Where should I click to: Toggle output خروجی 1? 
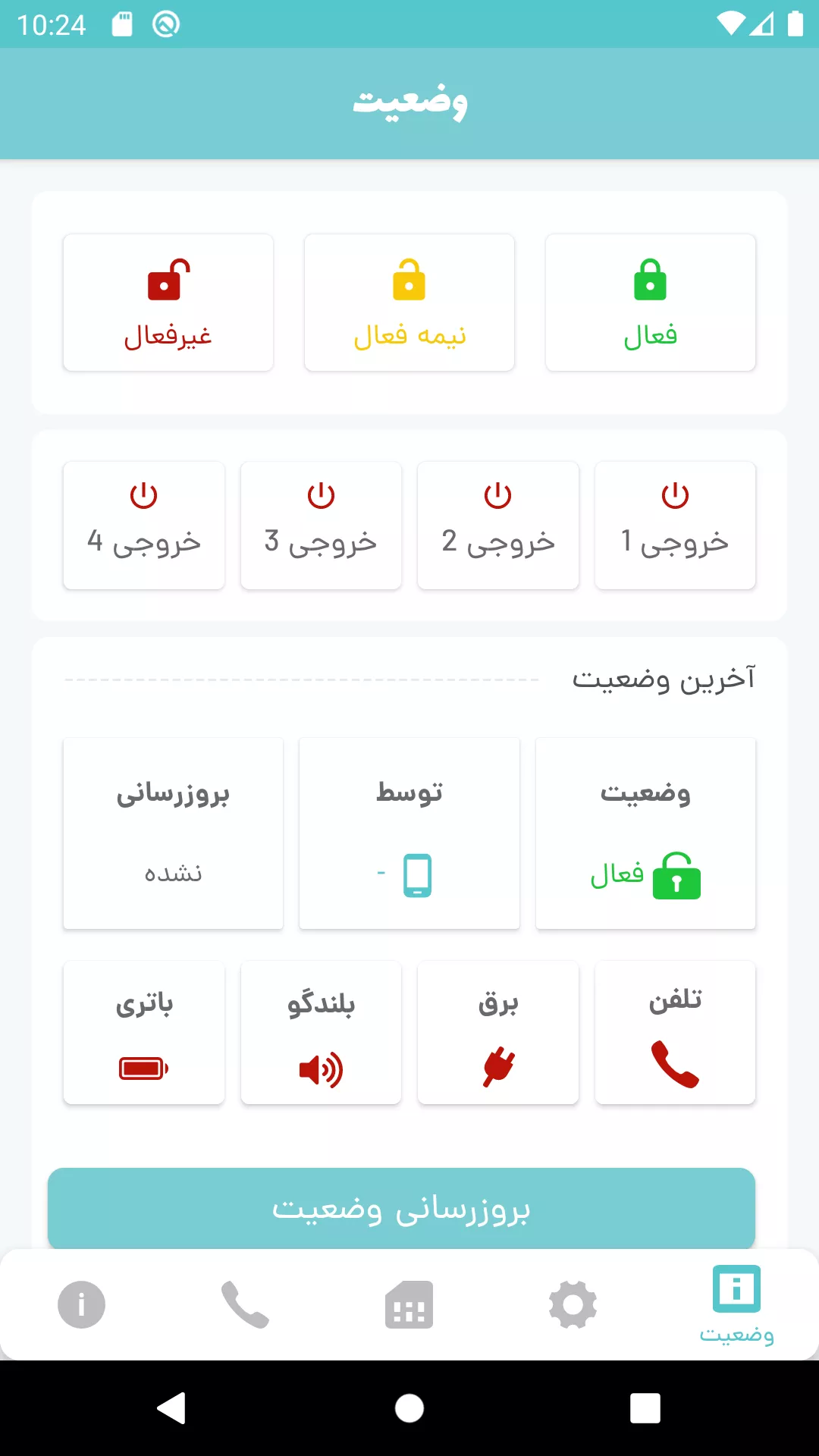pos(675,525)
